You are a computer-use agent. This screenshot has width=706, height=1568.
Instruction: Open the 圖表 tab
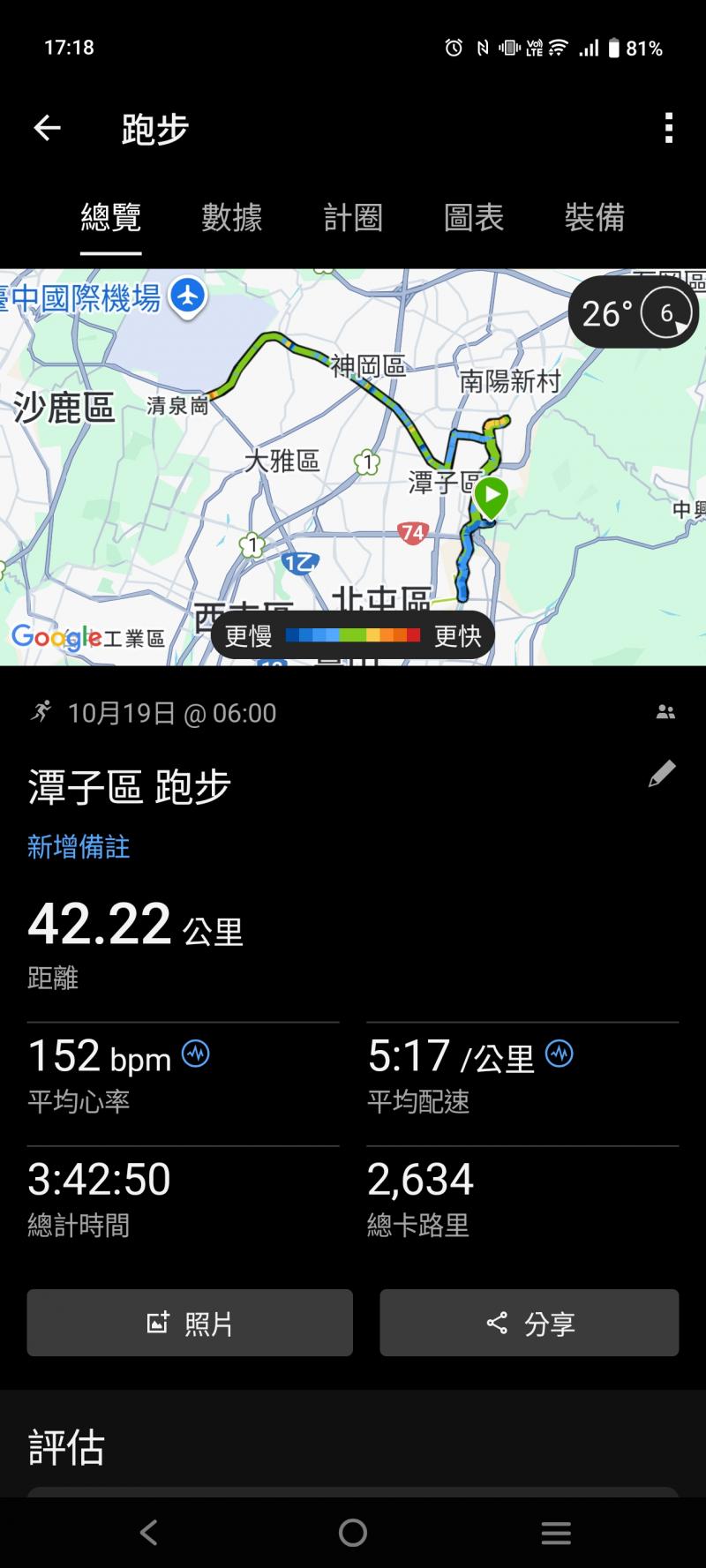[x=474, y=217]
